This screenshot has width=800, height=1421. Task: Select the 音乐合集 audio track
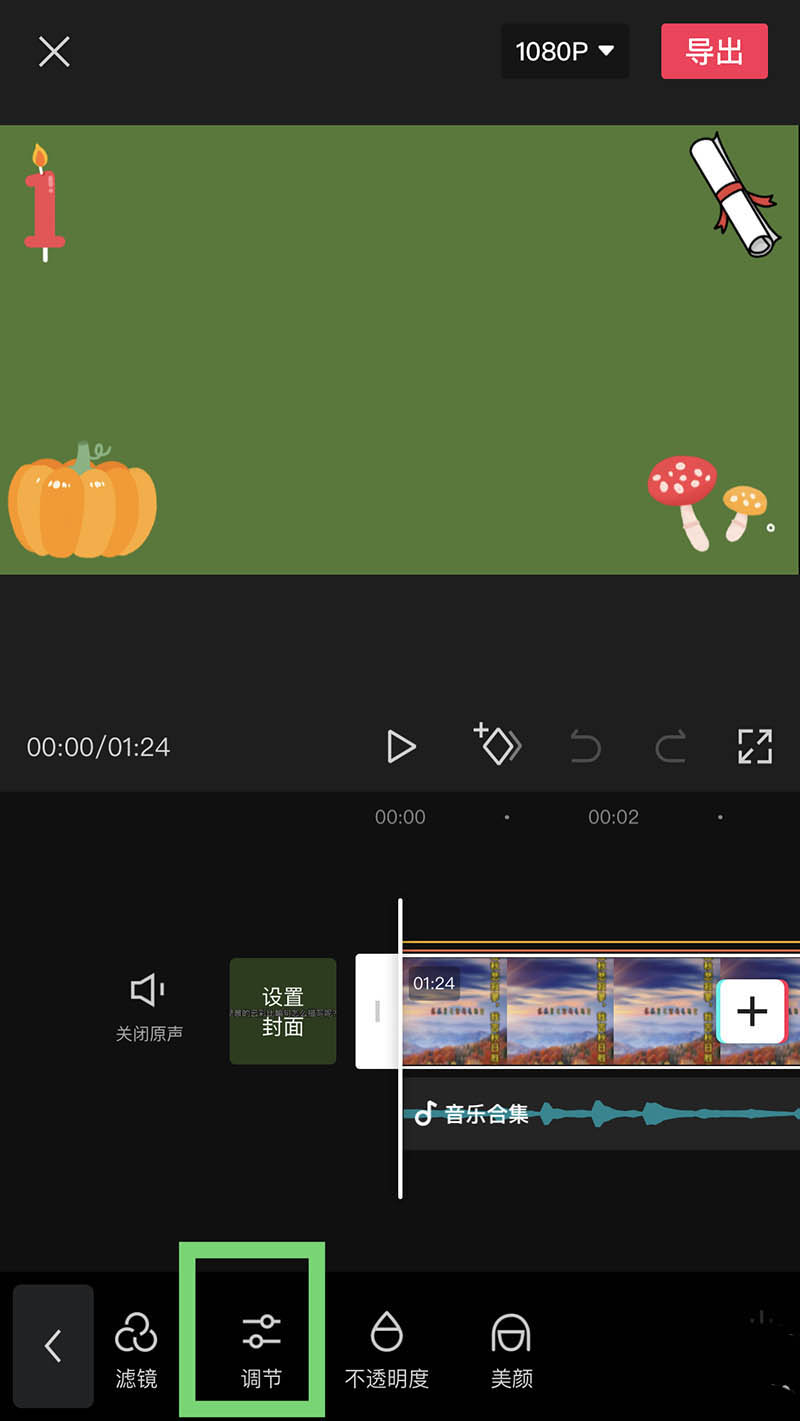(600, 1114)
